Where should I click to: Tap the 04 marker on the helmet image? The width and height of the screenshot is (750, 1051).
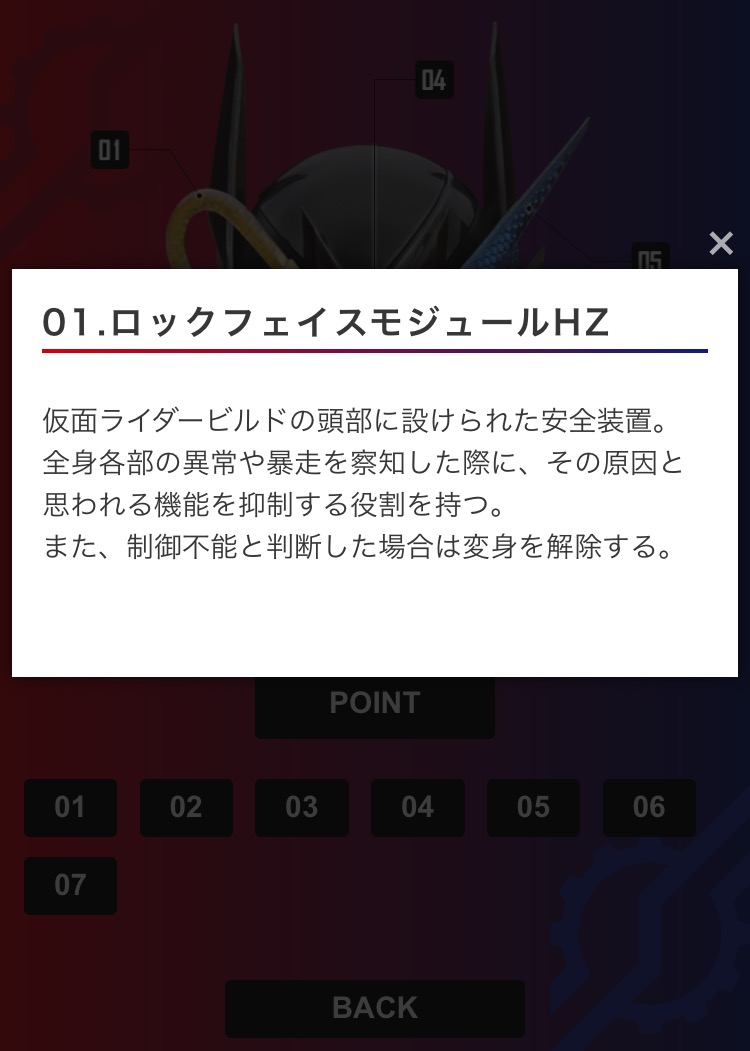click(434, 80)
